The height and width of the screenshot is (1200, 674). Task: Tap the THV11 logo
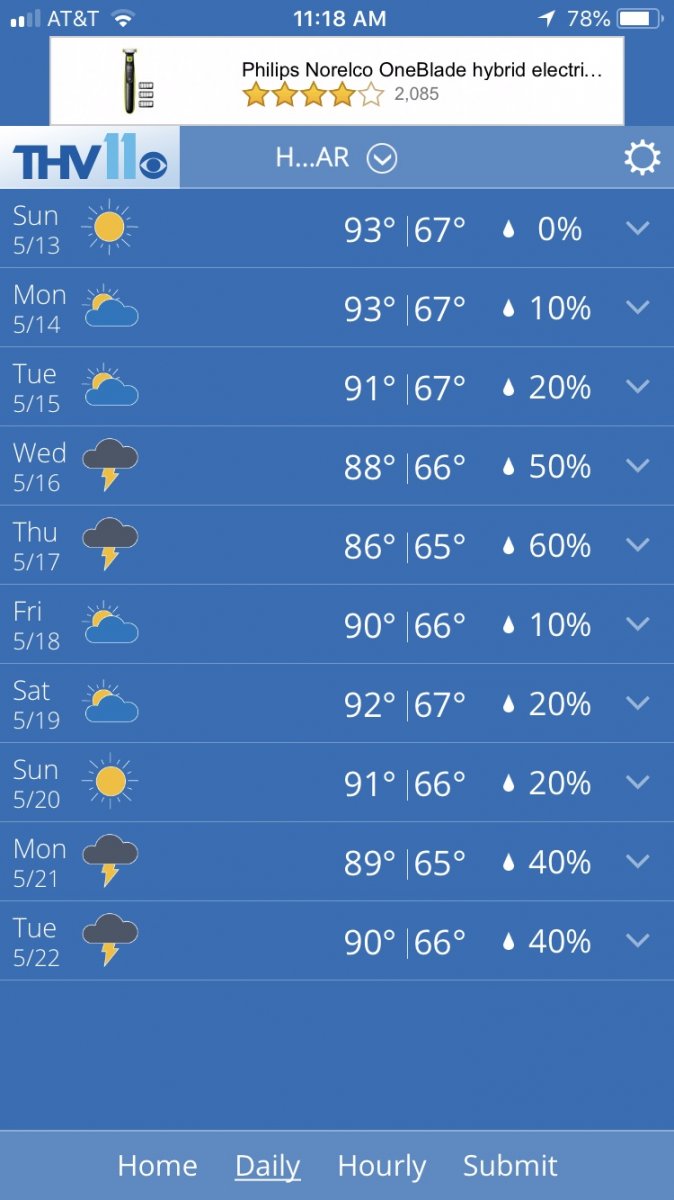[x=90, y=158]
